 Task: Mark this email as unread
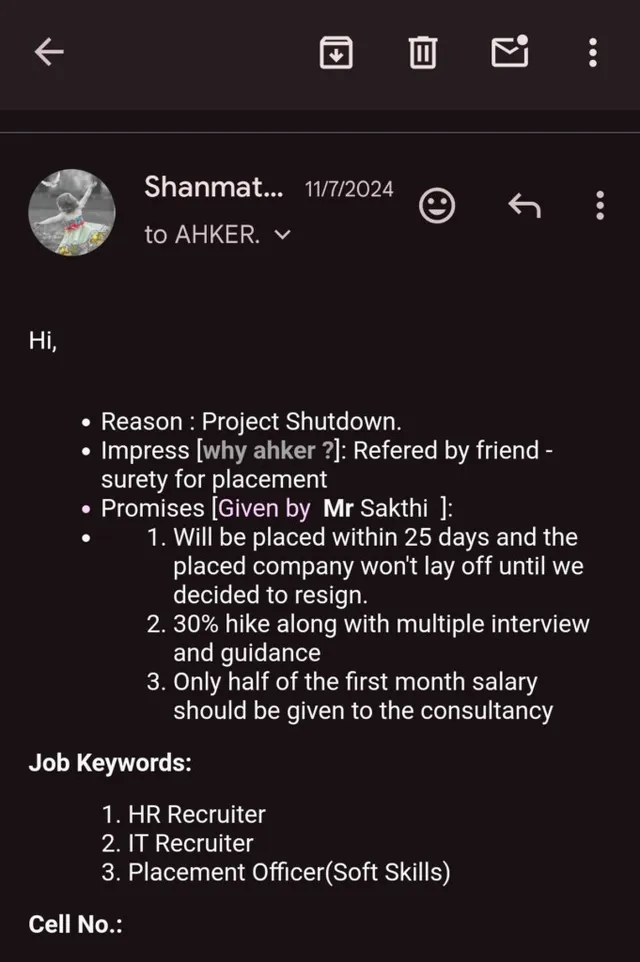(510, 51)
